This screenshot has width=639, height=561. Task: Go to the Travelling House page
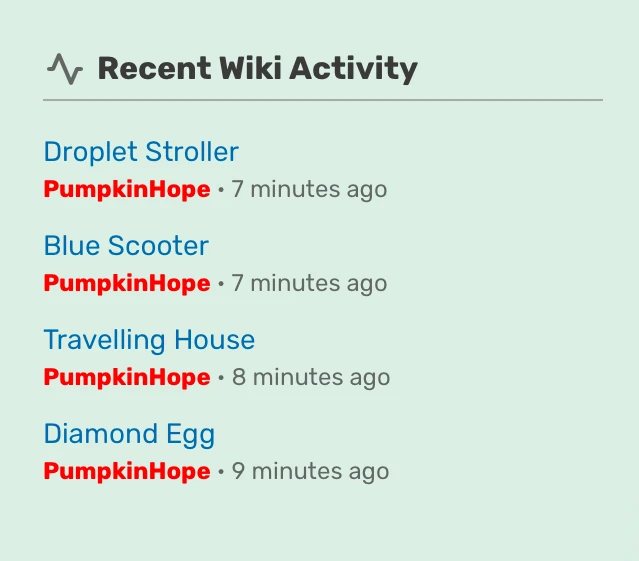[x=149, y=340]
